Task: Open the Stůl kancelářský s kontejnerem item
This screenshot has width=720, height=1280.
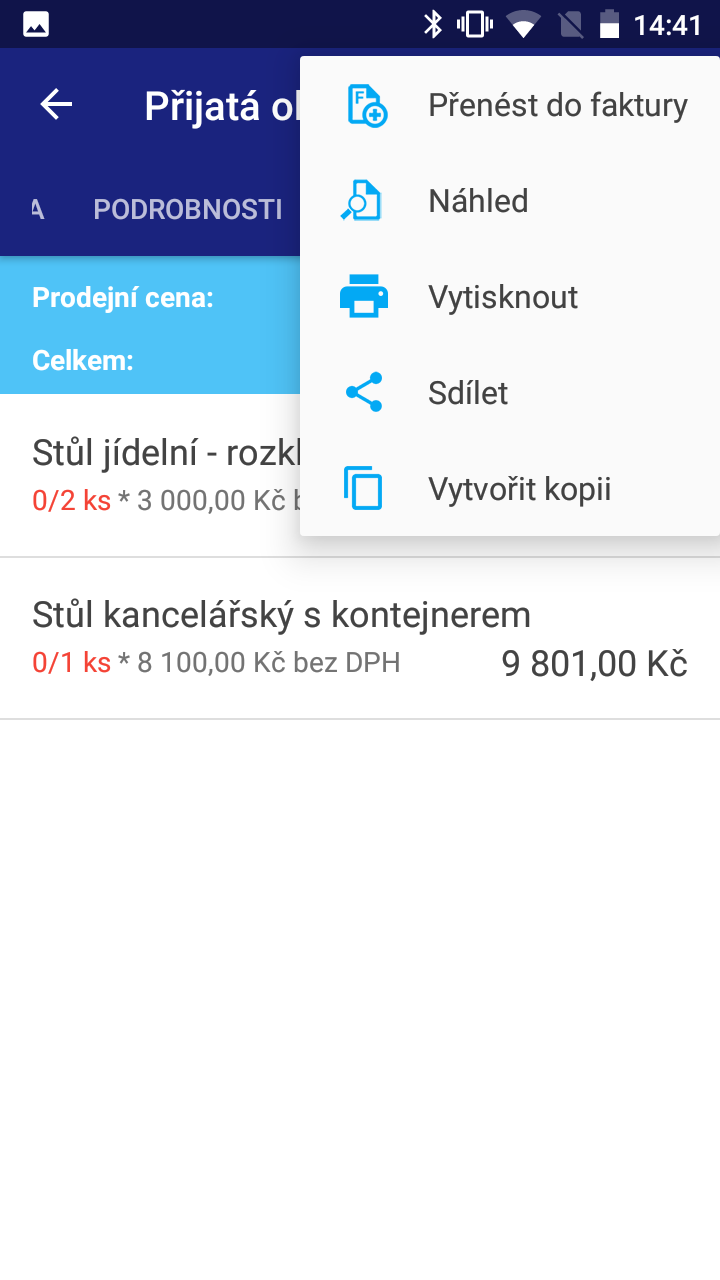Action: tap(360, 638)
